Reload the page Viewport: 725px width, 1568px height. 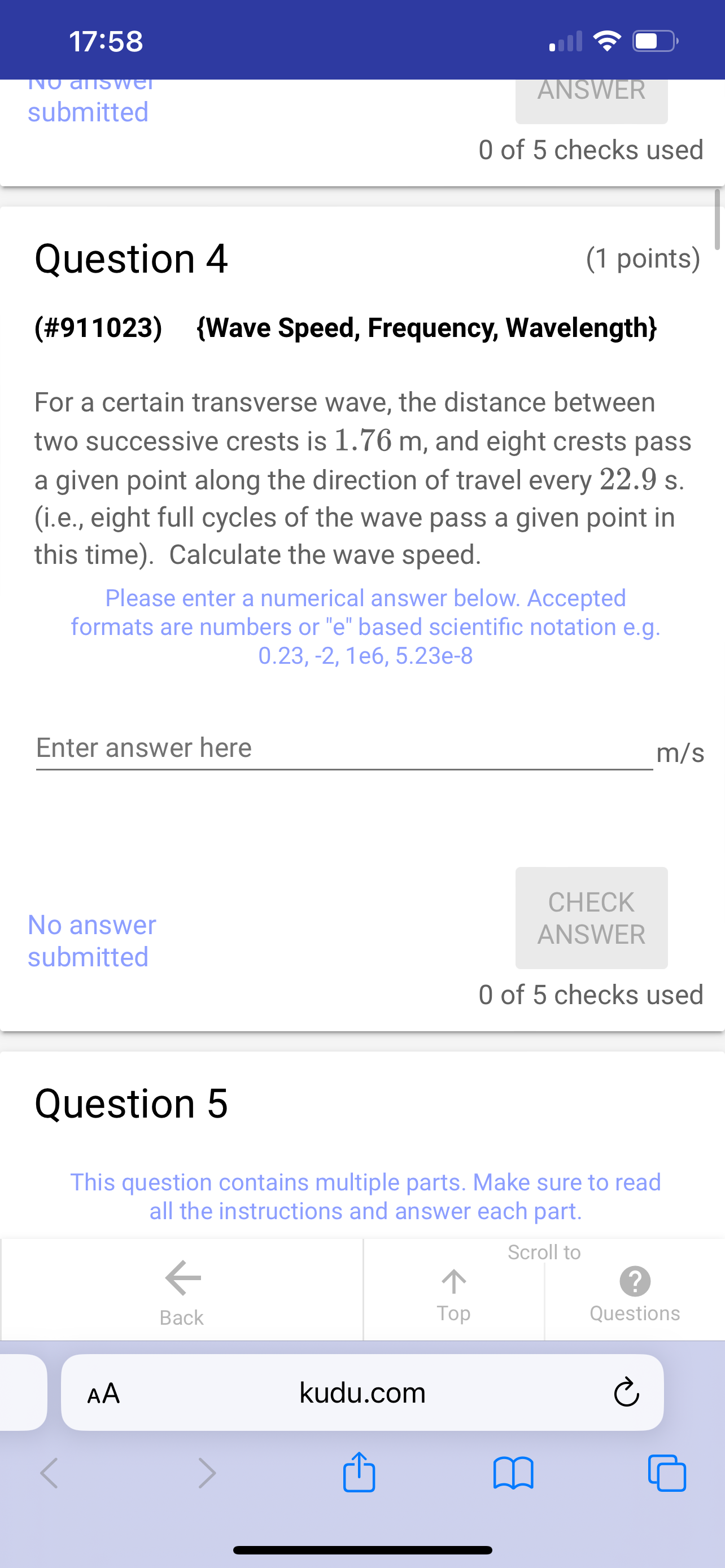tap(626, 1392)
